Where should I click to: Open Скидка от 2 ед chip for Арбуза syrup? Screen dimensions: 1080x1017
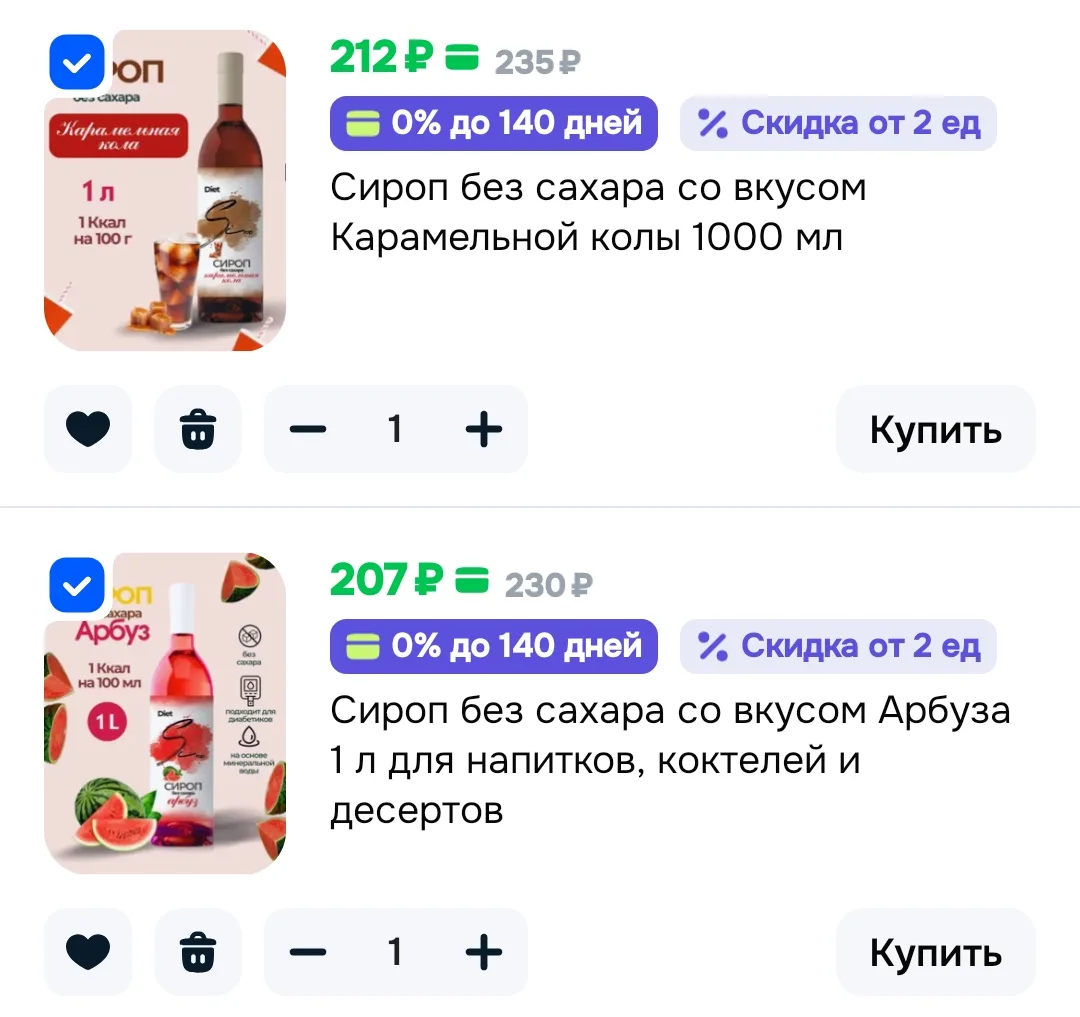838,646
